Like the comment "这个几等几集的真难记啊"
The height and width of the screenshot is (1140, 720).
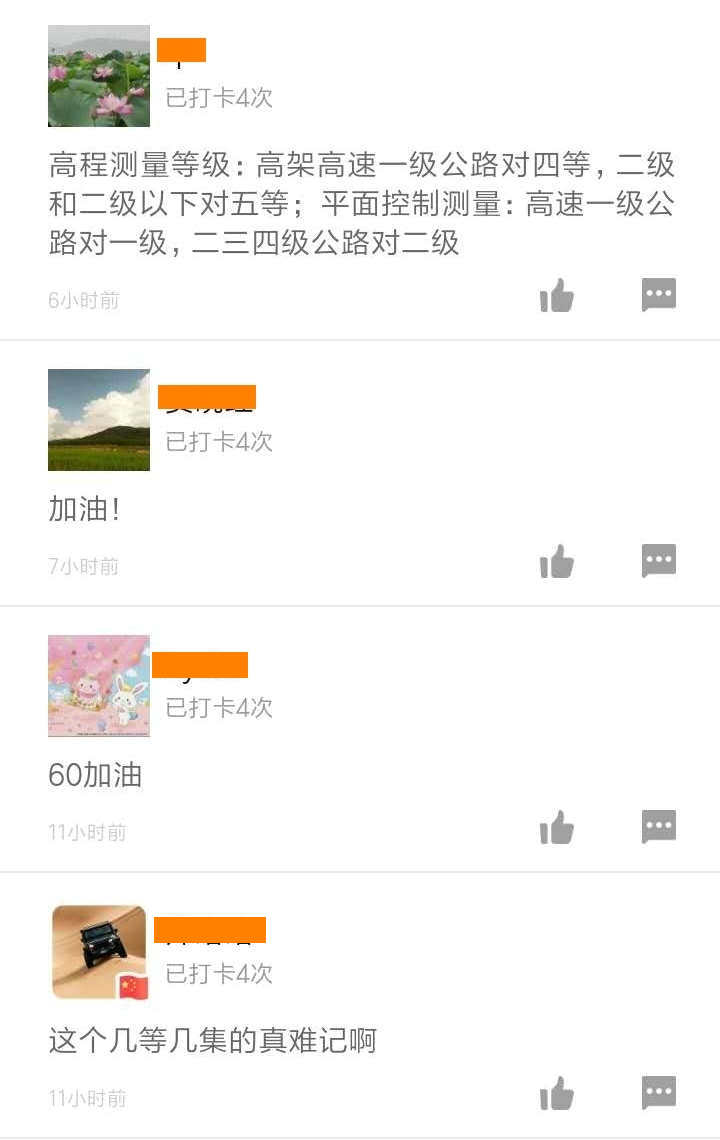tap(557, 1093)
